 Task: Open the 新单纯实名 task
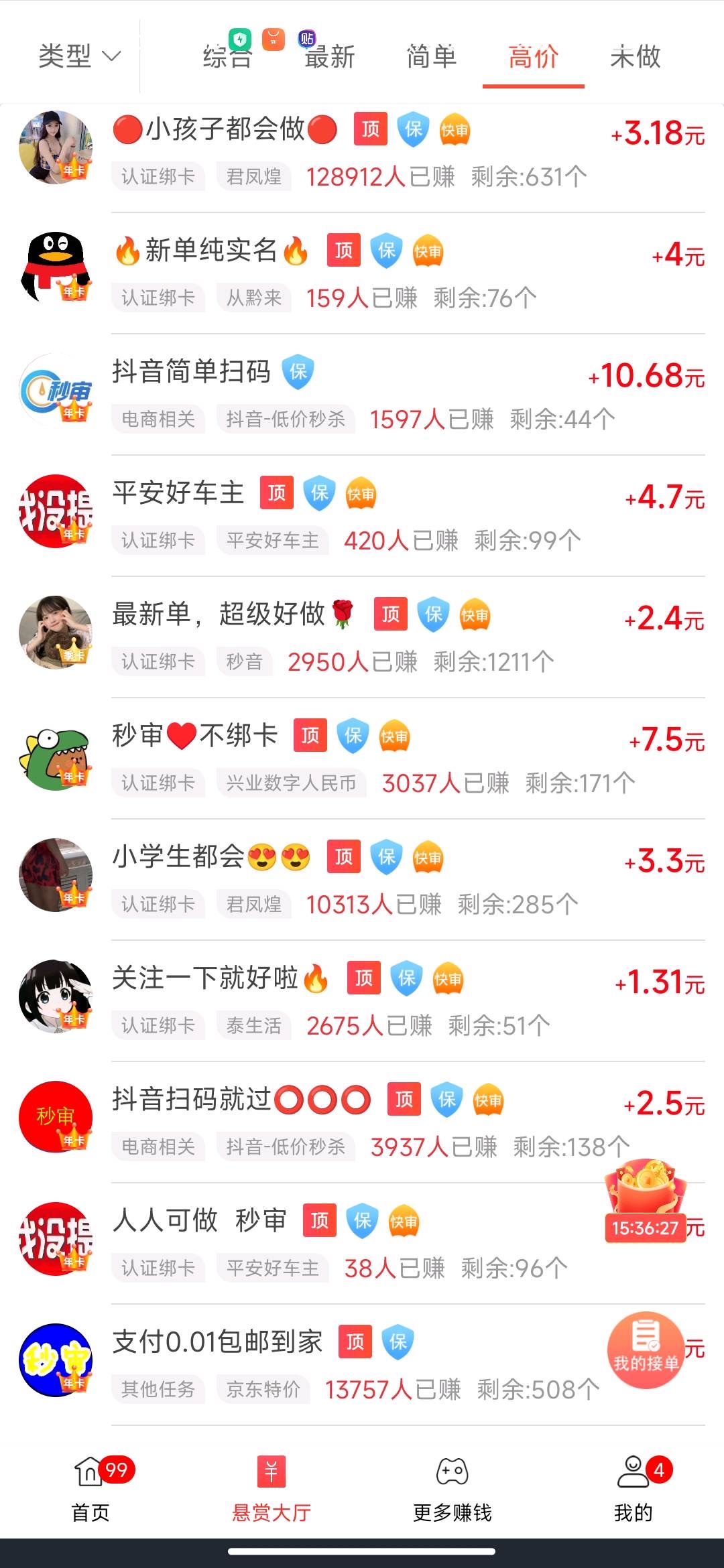[210, 251]
